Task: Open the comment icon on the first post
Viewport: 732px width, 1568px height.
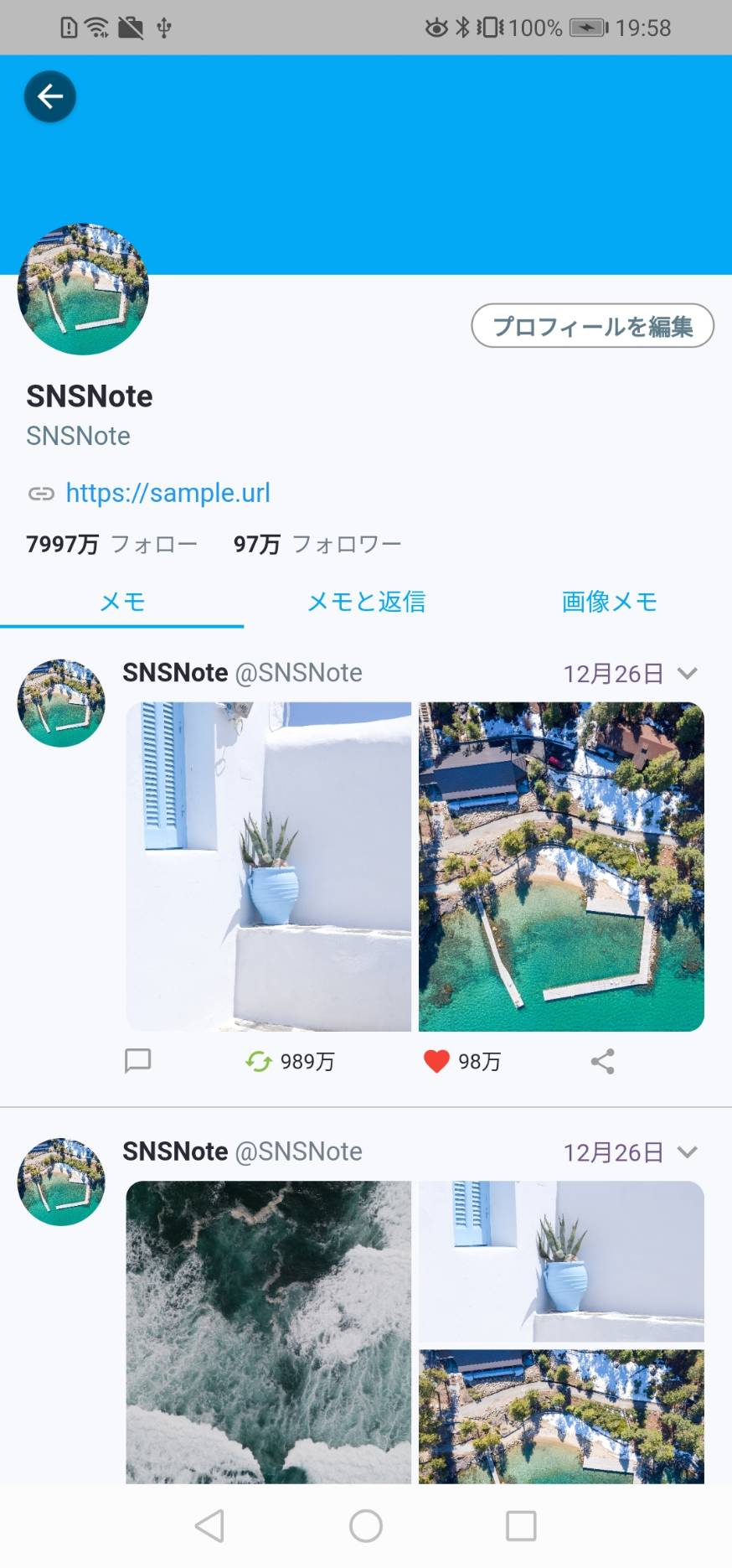Action: pyautogui.click(x=137, y=1061)
